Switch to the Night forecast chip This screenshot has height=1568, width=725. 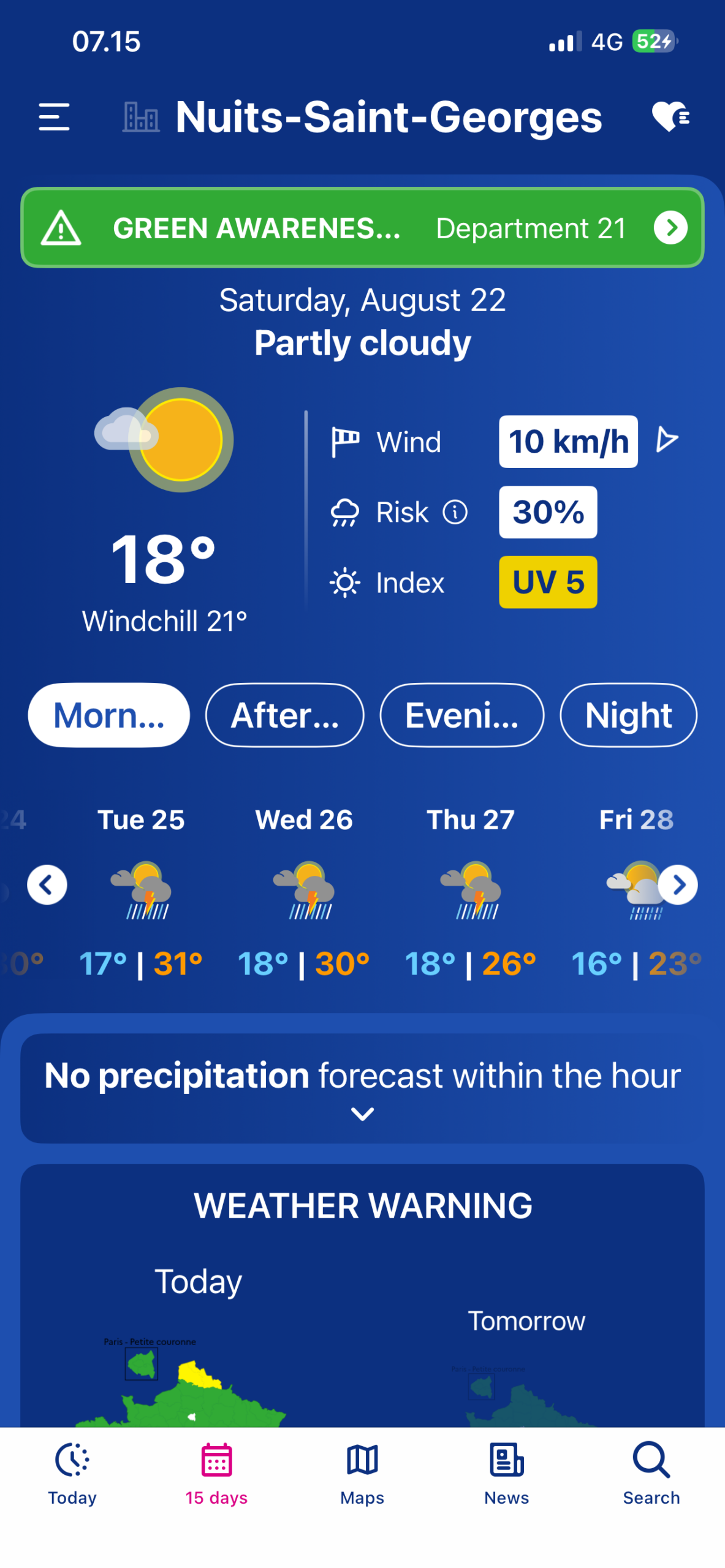click(x=628, y=715)
